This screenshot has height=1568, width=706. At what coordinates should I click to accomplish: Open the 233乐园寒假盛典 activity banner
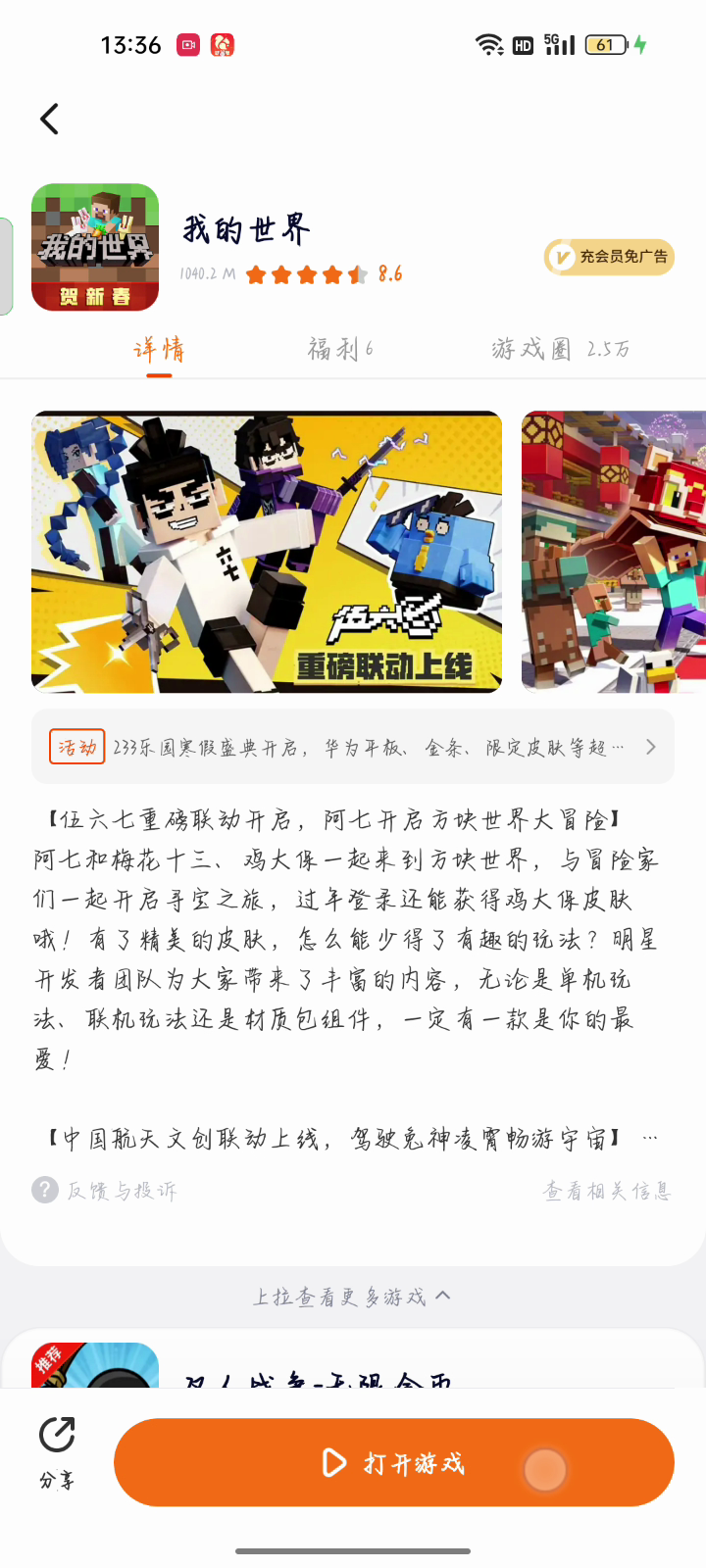(x=353, y=747)
